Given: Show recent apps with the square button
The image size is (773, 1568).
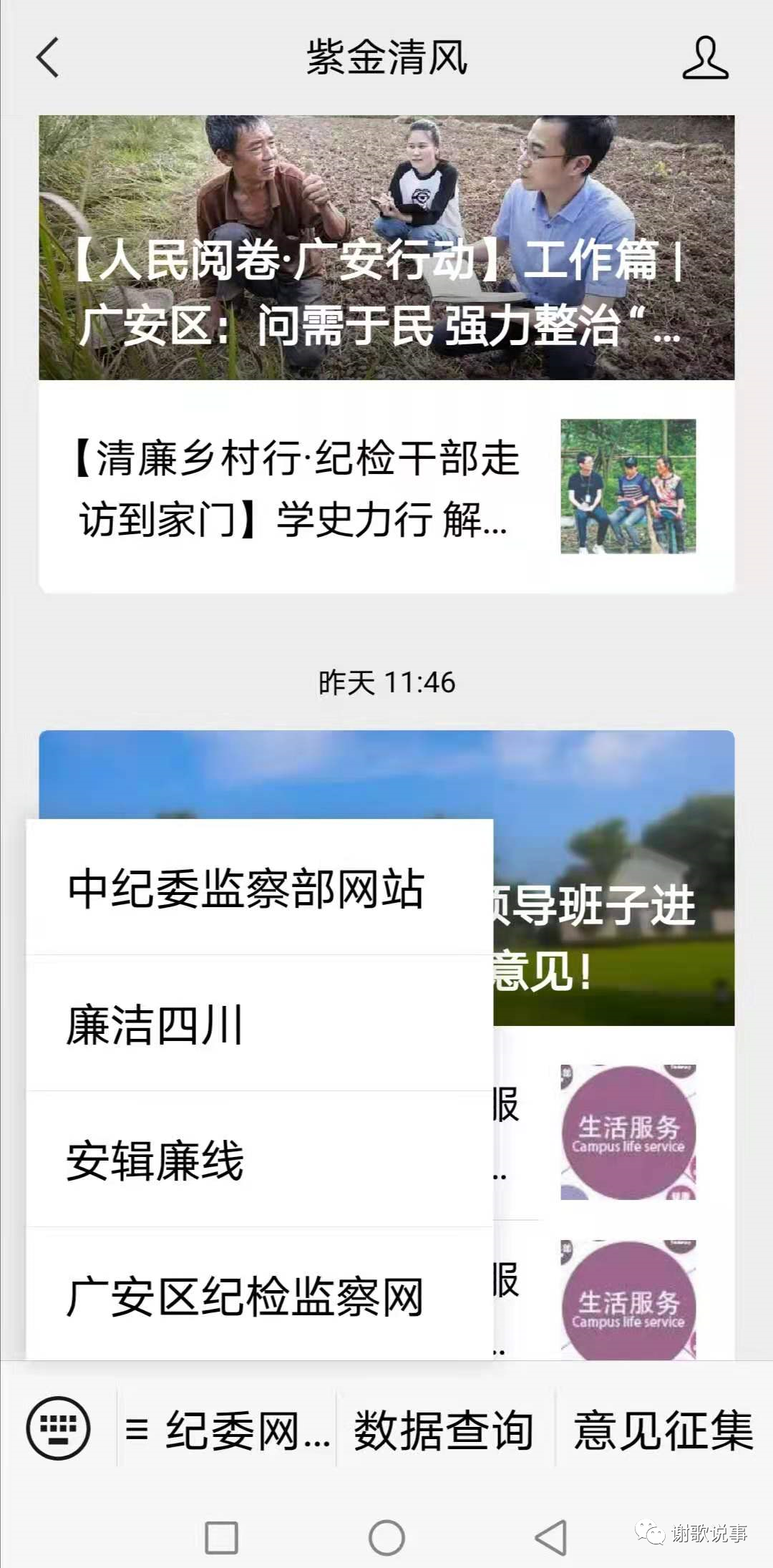Looking at the screenshot, I should [221, 1536].
